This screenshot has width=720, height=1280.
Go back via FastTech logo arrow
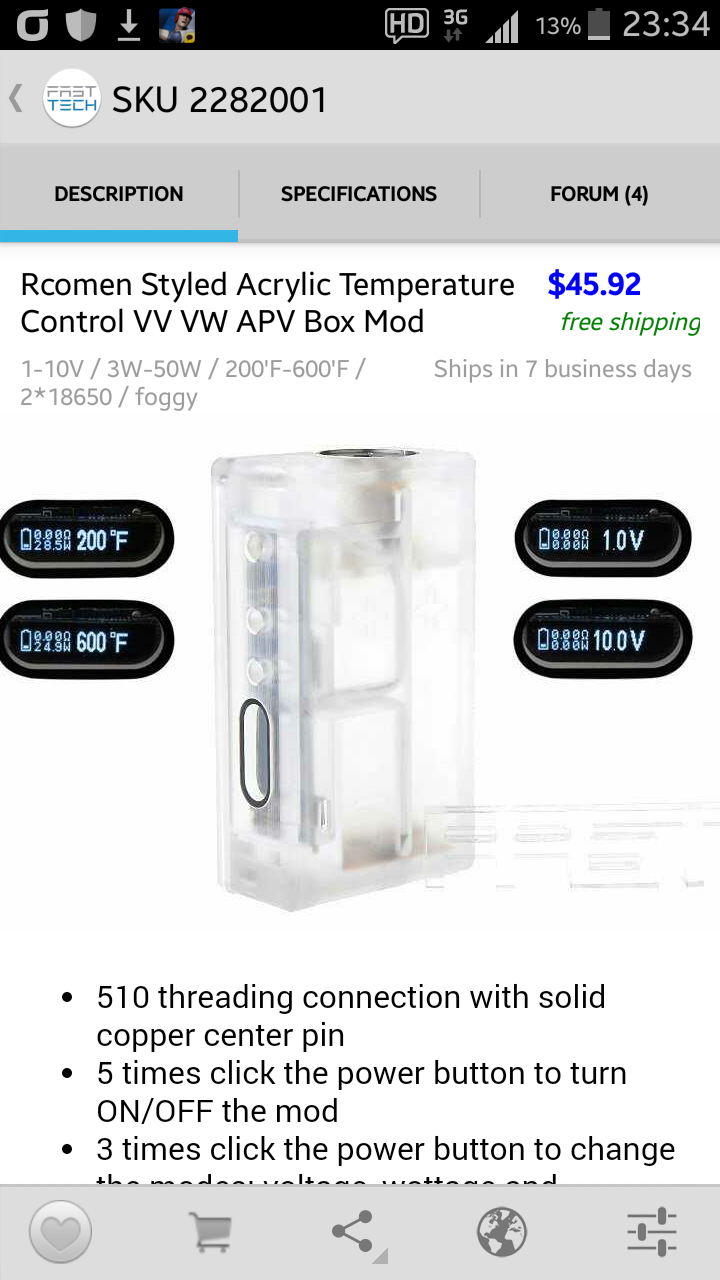point(55,99)
